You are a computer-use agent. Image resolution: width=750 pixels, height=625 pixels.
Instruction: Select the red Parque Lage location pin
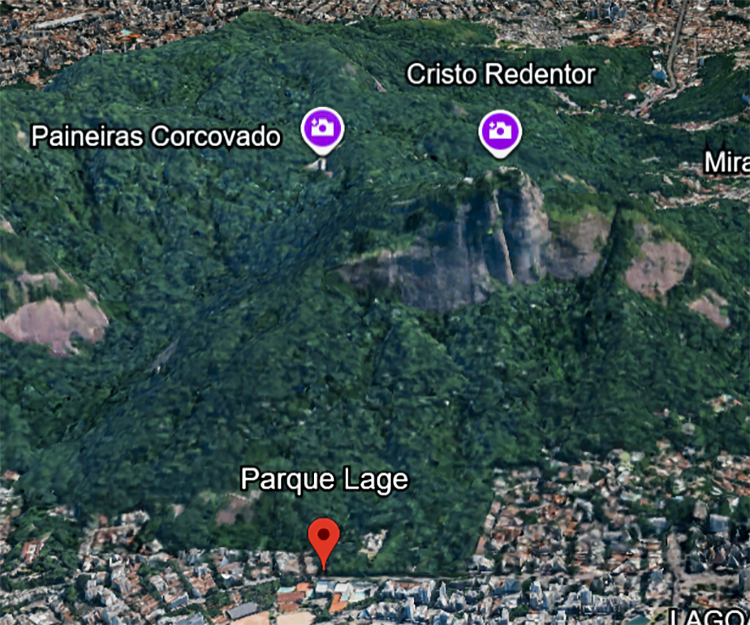pos(323,538)
